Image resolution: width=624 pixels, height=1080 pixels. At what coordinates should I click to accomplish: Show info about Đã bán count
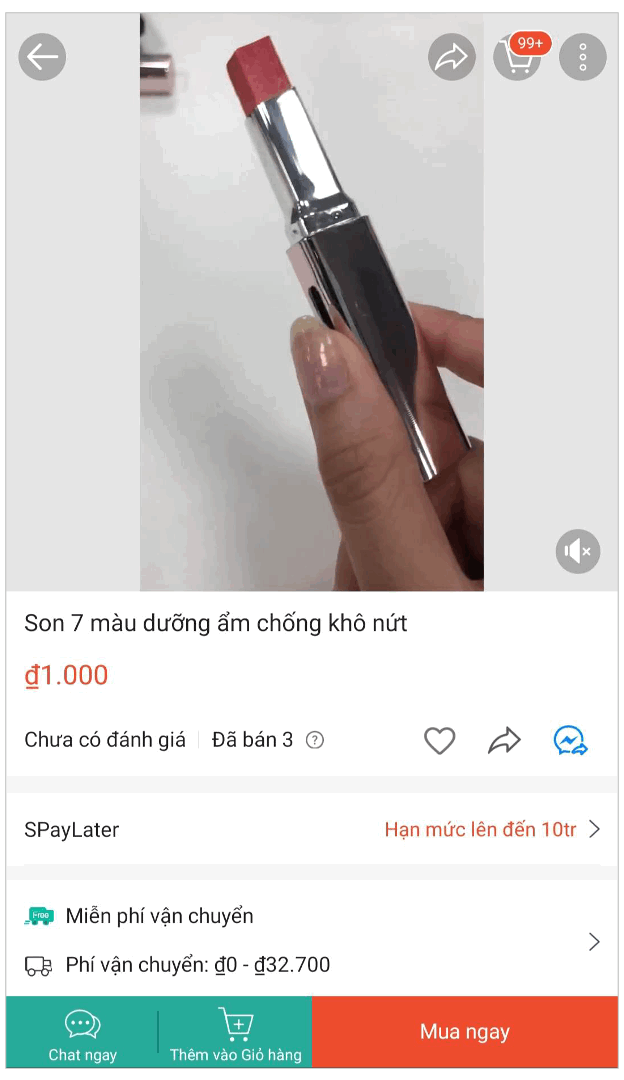pos(315,740)
